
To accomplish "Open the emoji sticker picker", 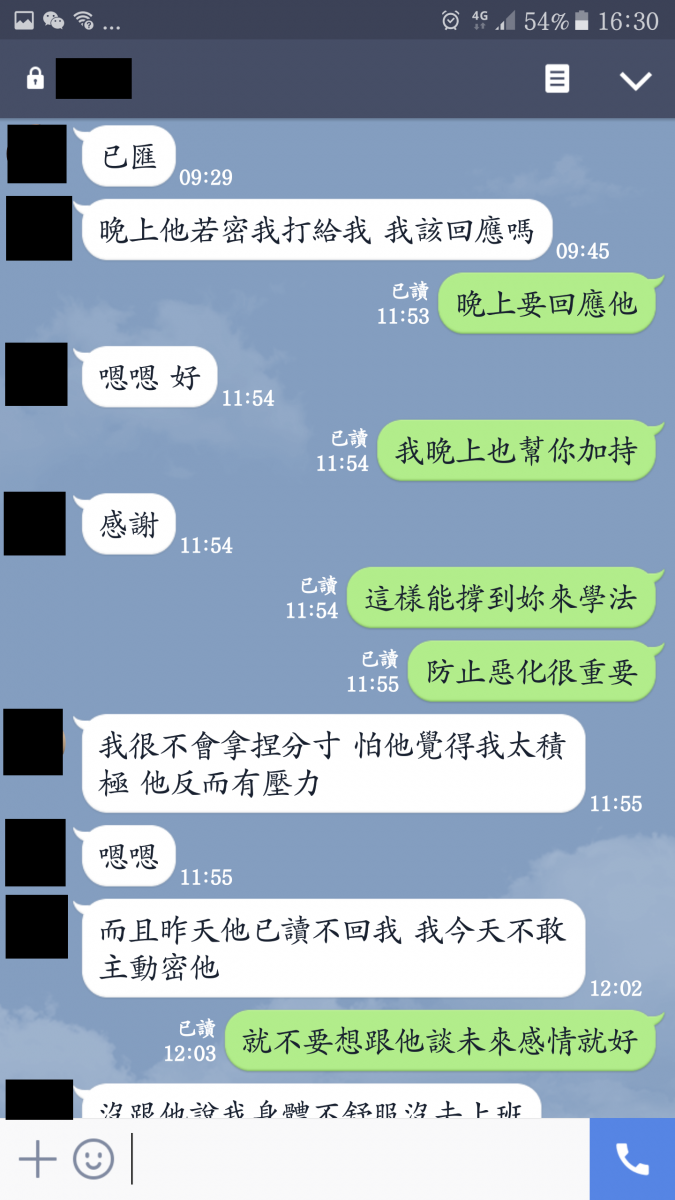I will tap(93, 1159).
